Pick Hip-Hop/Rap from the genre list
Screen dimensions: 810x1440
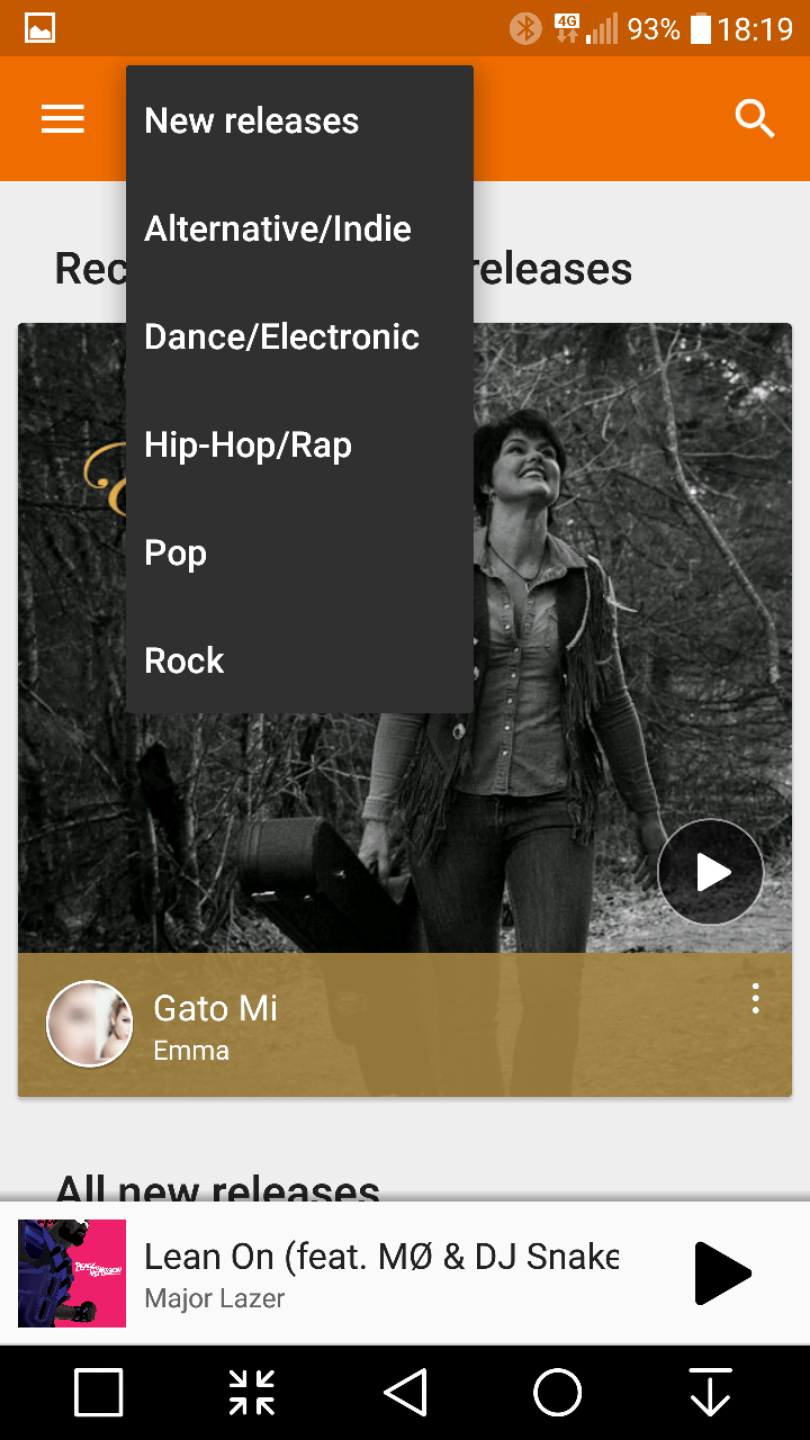pyautogui.click(x=248, y=445)
